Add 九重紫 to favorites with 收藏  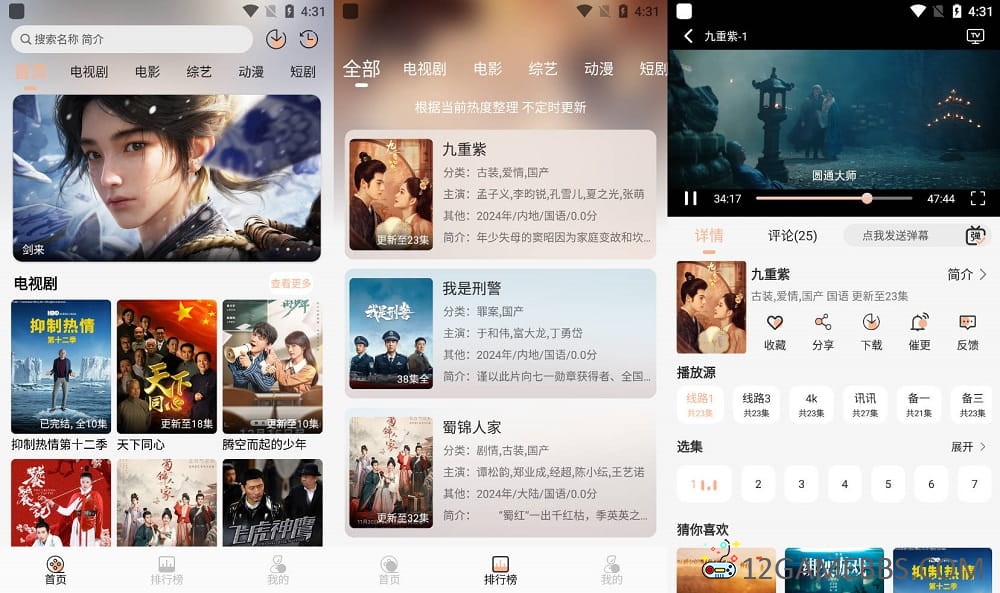(x=774, y=332)
